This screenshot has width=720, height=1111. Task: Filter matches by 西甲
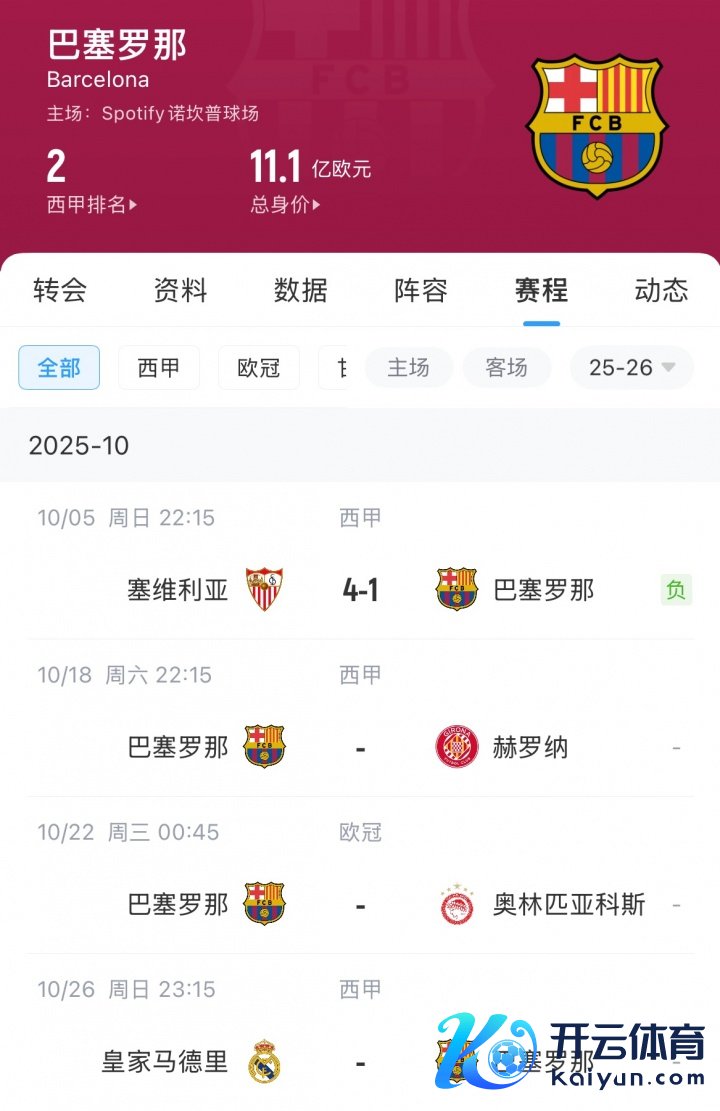(159, 368)
